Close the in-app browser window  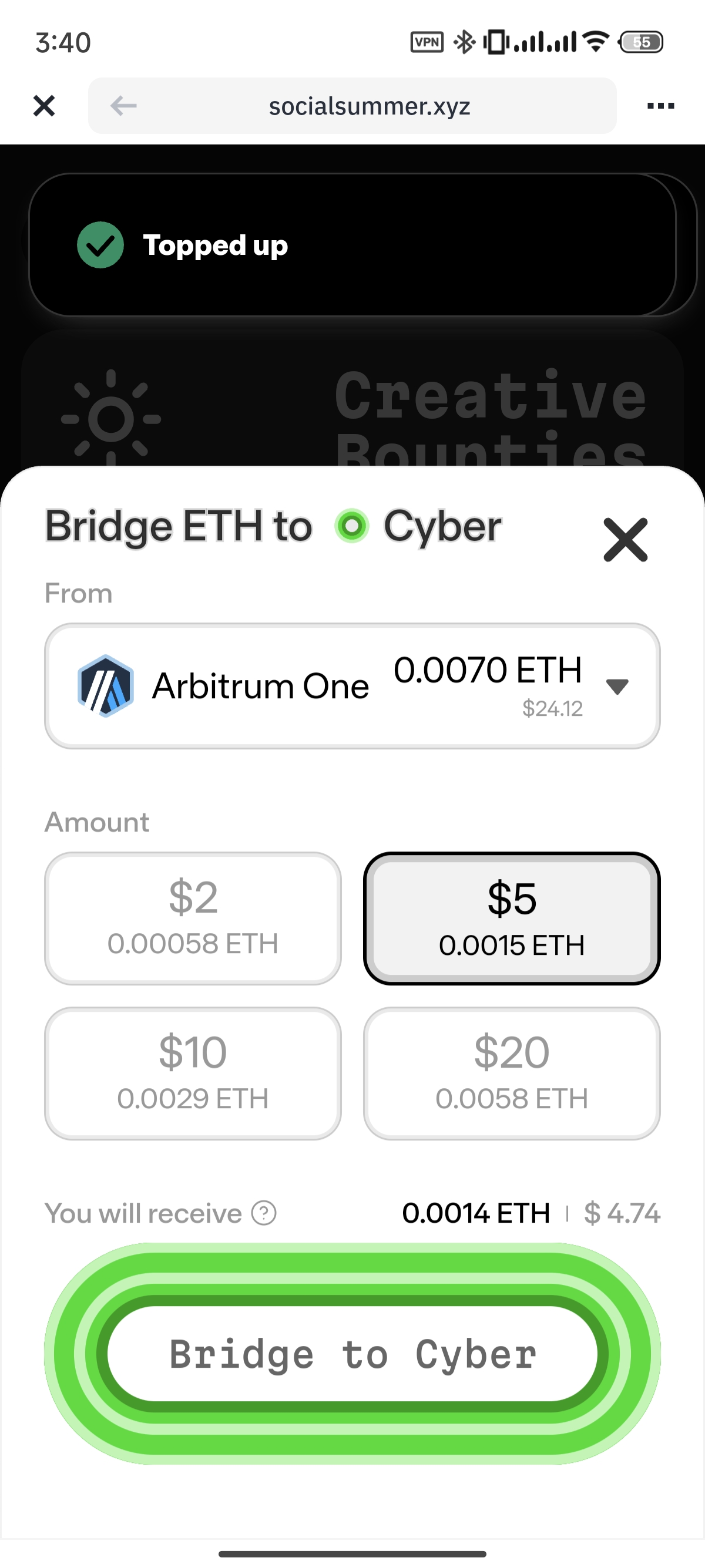(44, 106)
